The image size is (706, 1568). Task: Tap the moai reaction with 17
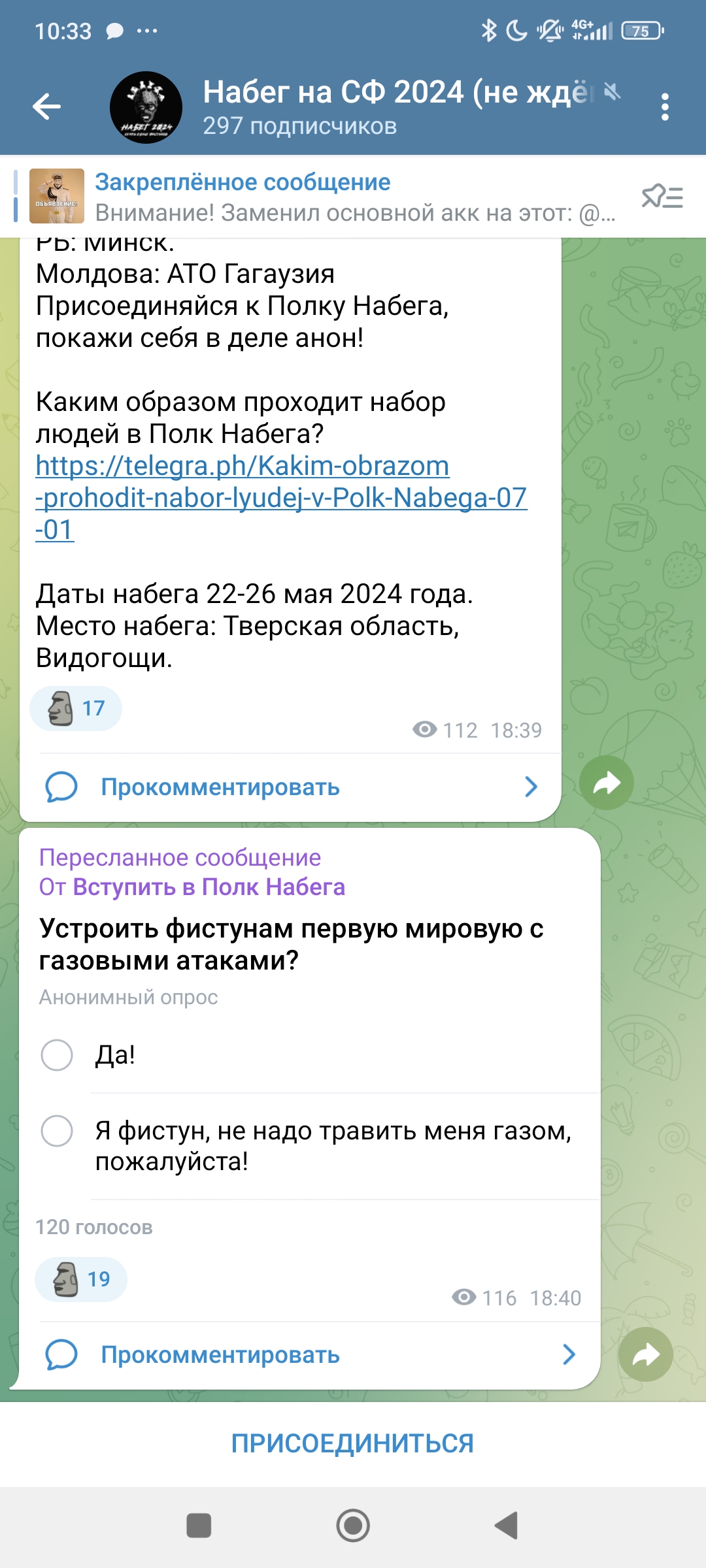tap(76, 708)
